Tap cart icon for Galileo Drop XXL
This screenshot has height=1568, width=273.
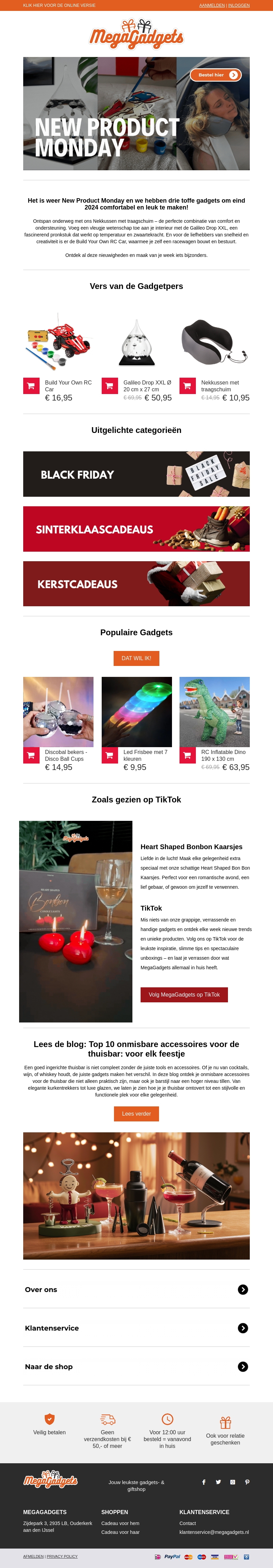point(110,386)
